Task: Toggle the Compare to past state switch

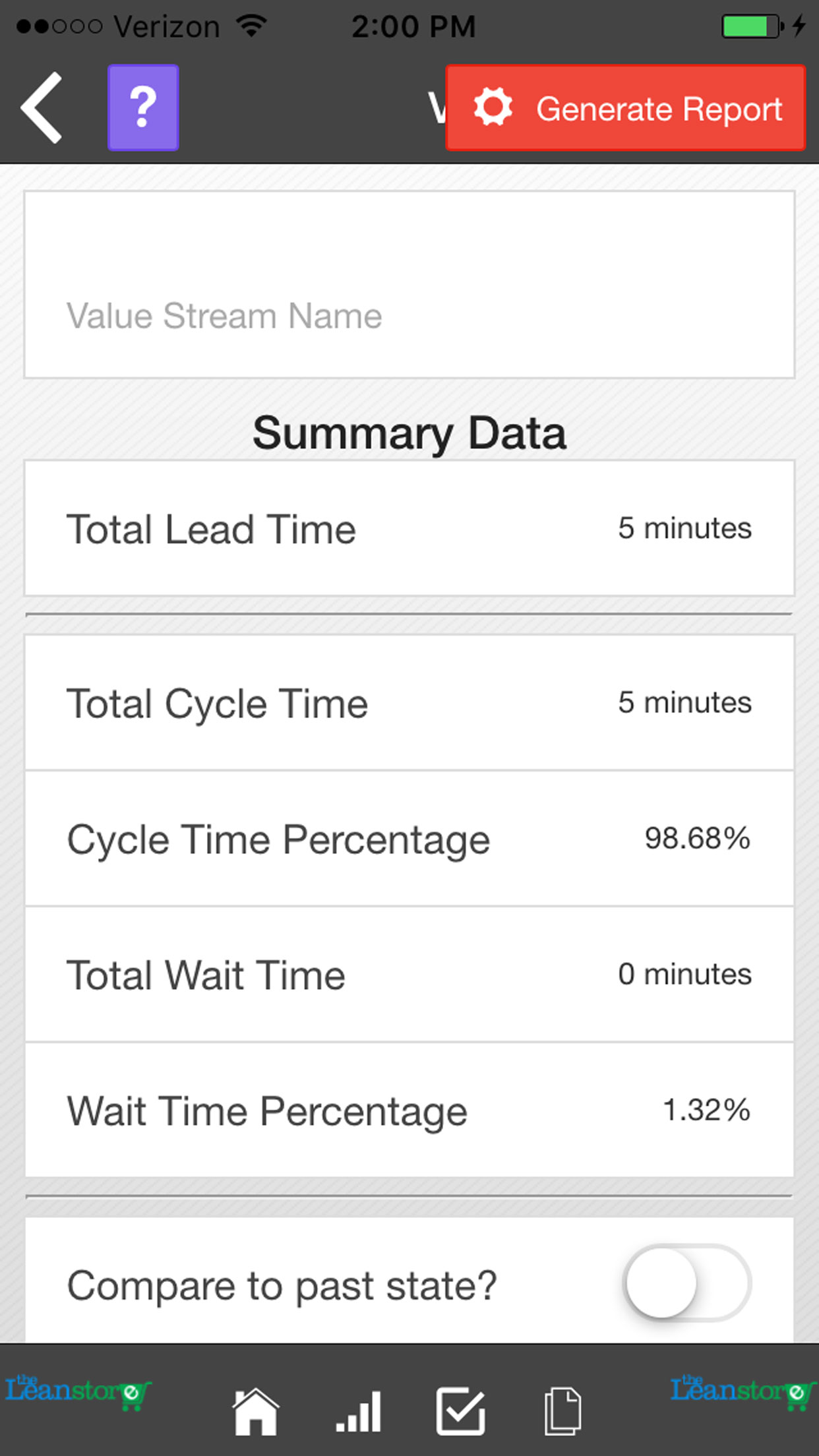Action: (x=686, y=1283)
